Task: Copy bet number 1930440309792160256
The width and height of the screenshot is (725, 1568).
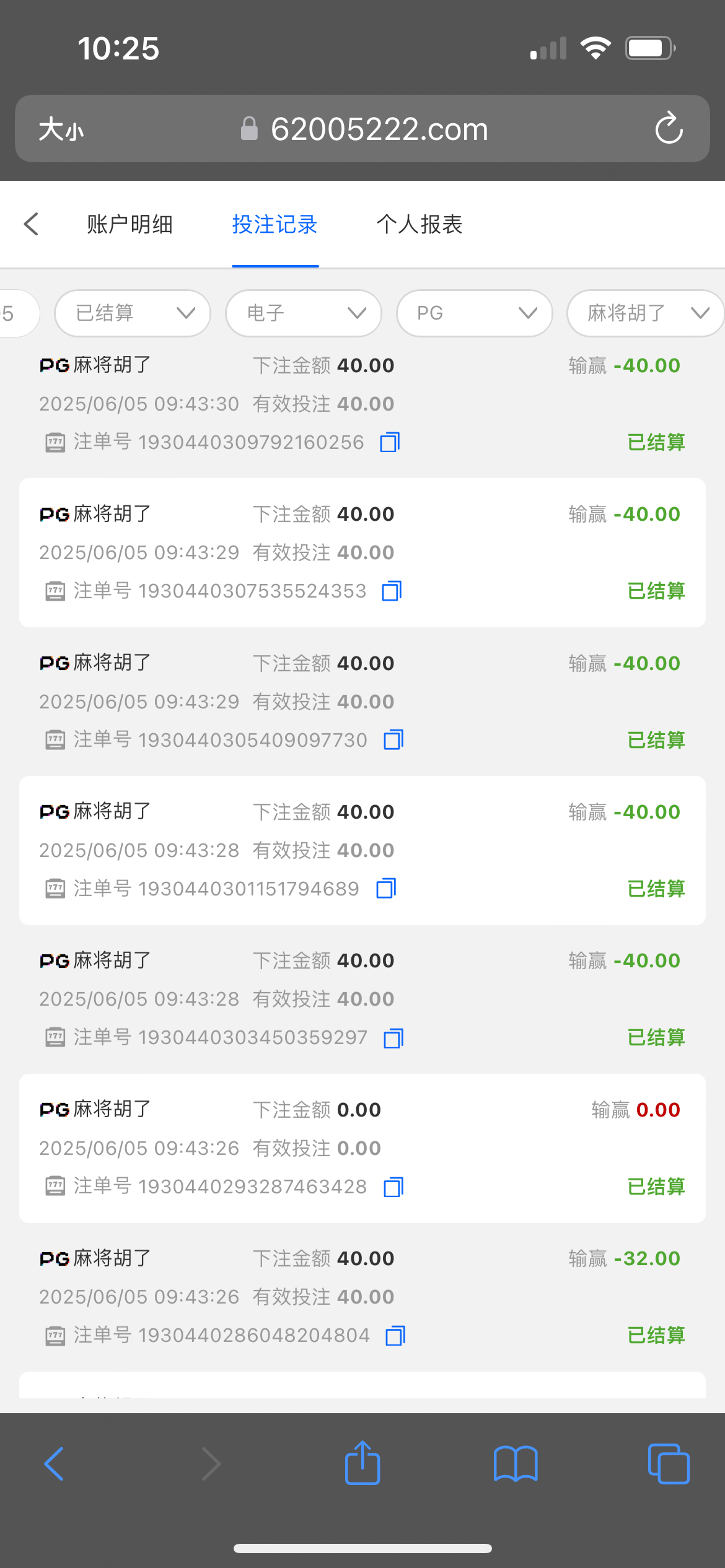Action: tap(390, 442)
